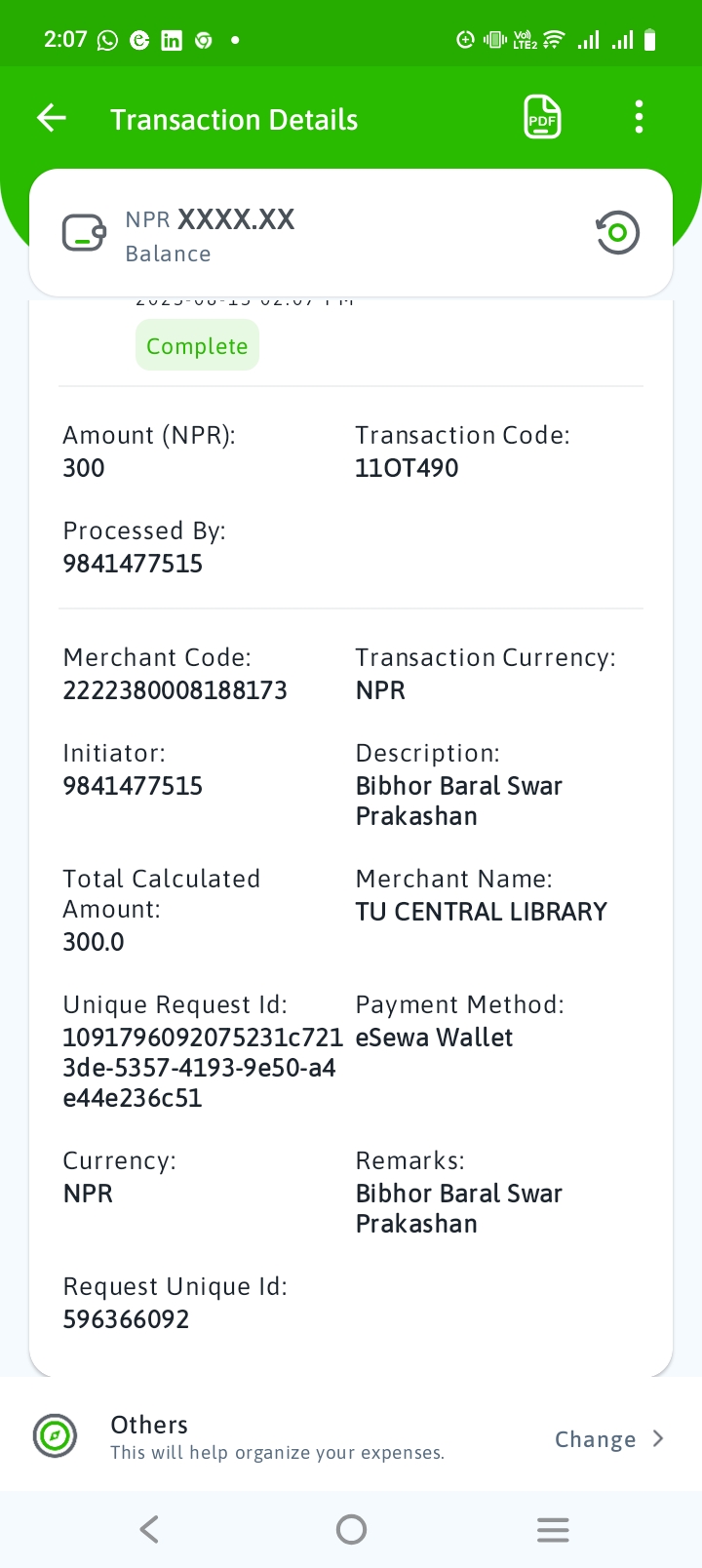This screenshot has width=702, height=1568.
Task: Change the Others expense category
Action: (608, 1439)
